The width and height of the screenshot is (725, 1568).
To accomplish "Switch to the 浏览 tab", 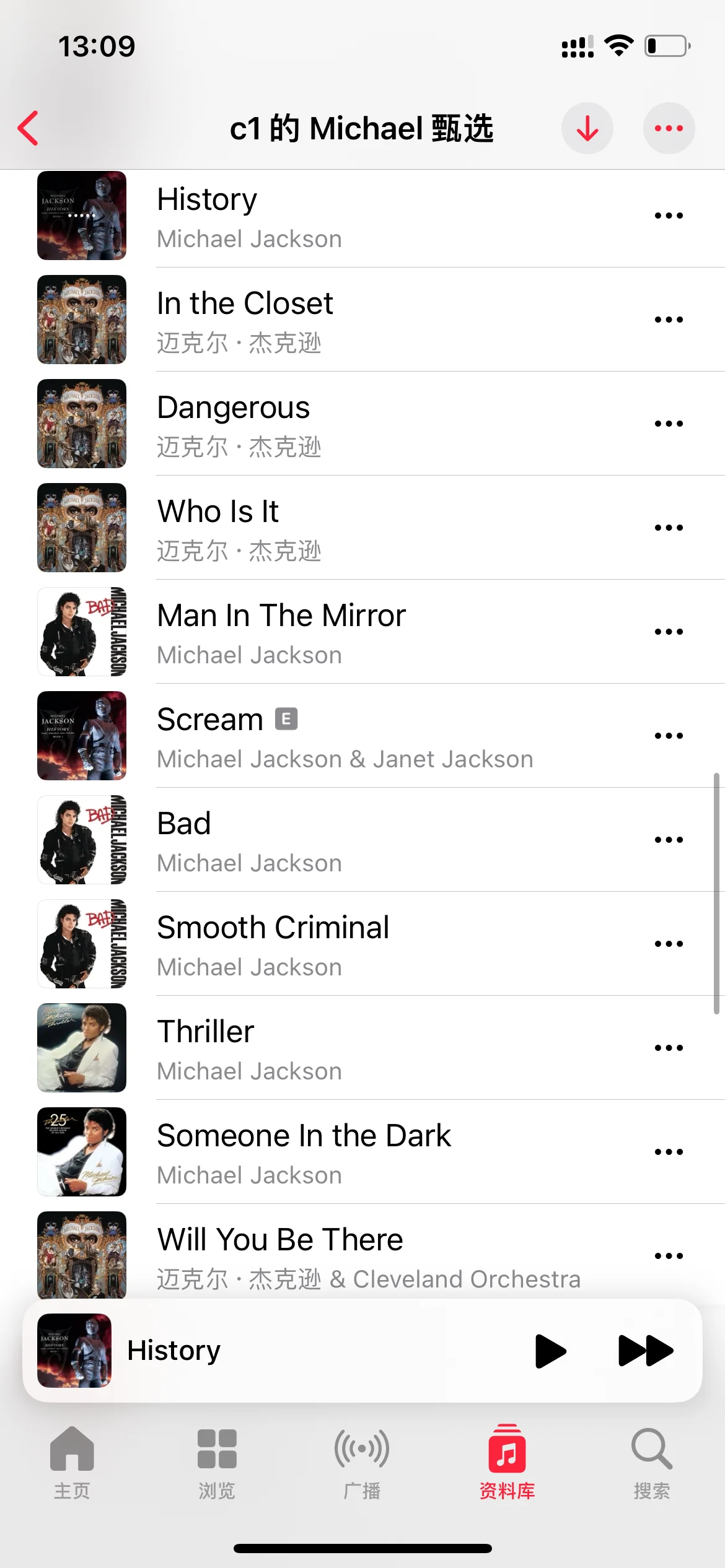I will point(217,1463).
